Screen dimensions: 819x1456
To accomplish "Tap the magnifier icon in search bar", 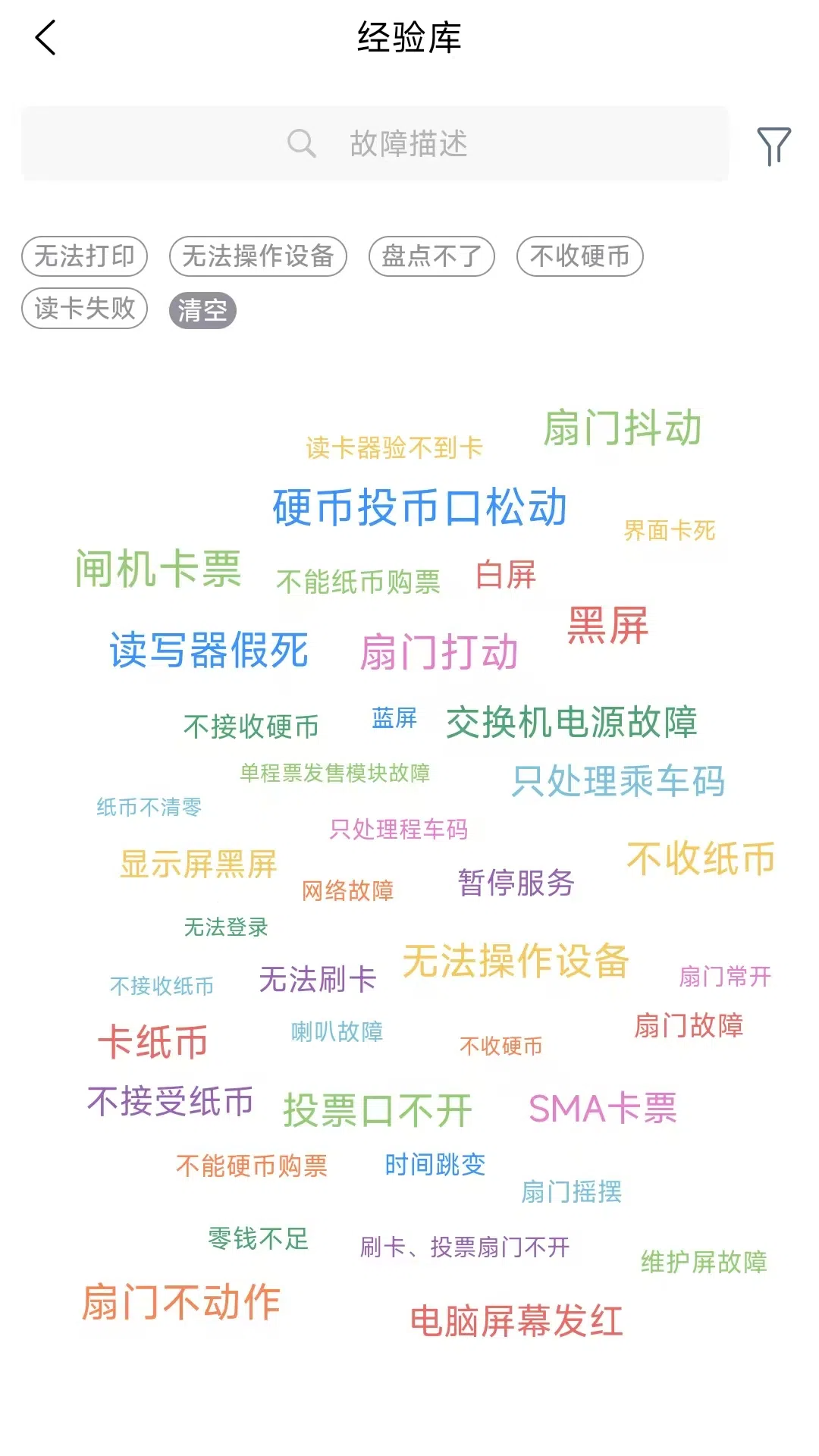I will [x=303, y=144].
